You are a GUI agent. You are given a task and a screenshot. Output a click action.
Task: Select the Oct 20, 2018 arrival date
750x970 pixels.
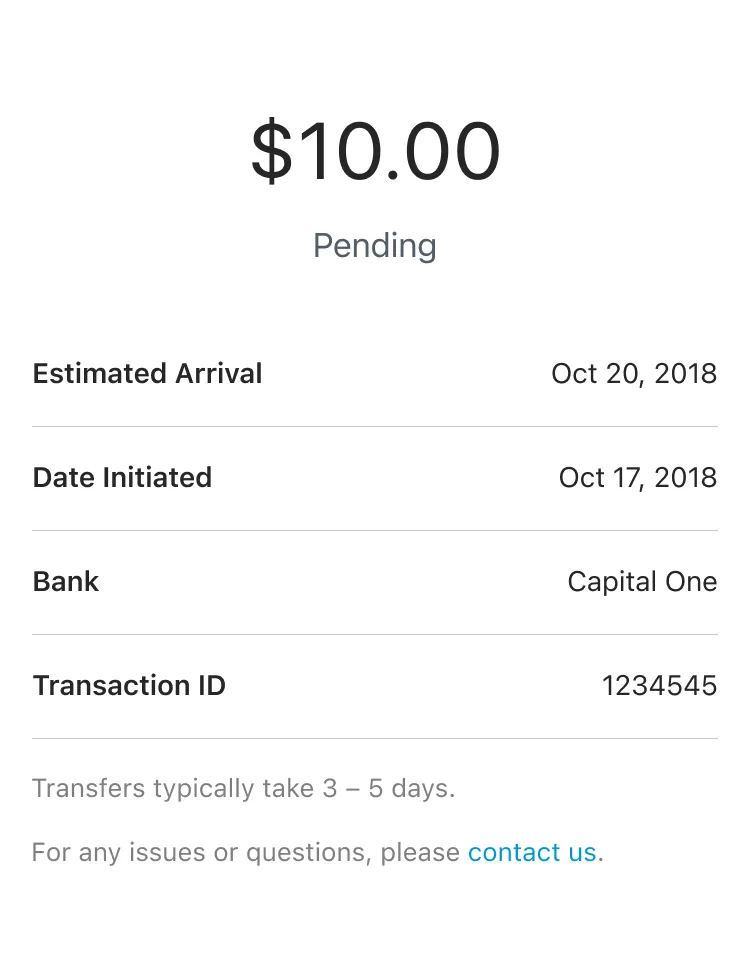tap(634, 373)
